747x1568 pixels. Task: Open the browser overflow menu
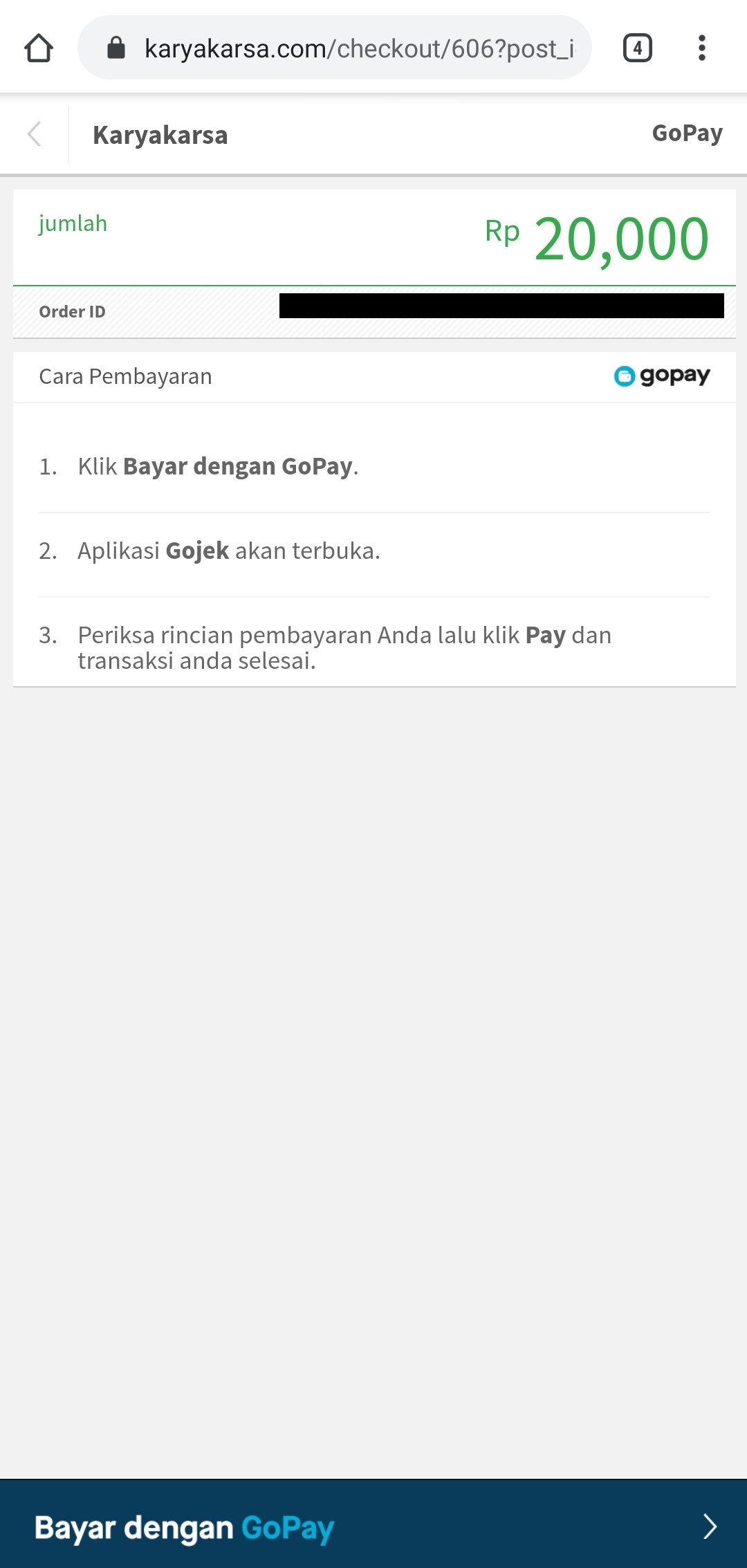point(701,48)
